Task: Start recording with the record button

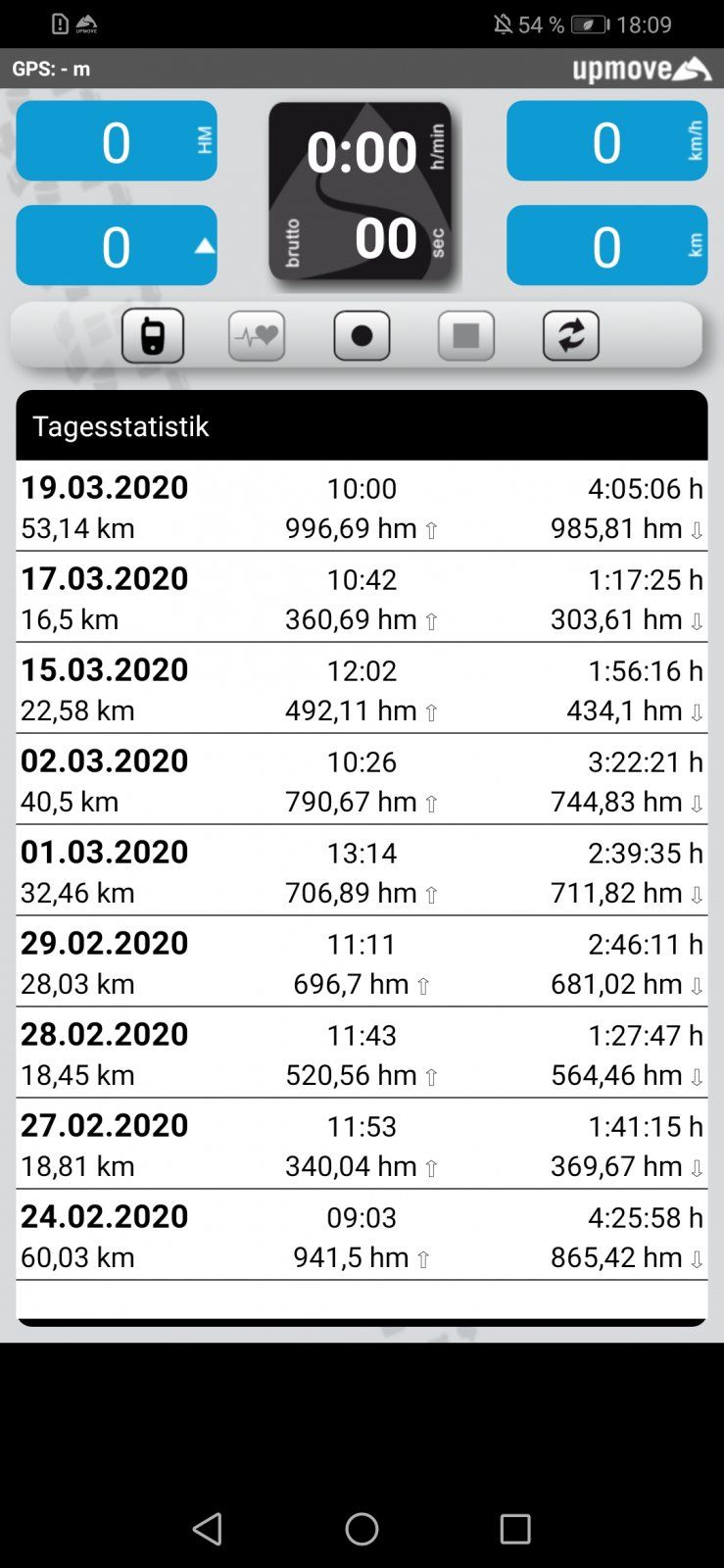Action: pos(362,336)
